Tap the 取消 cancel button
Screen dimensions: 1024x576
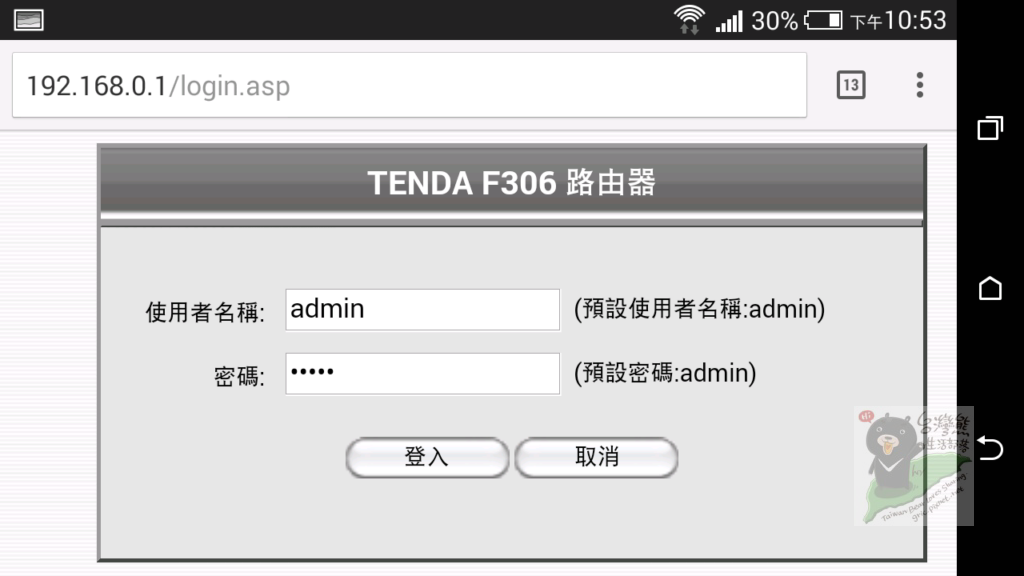[x=597, y=458]
